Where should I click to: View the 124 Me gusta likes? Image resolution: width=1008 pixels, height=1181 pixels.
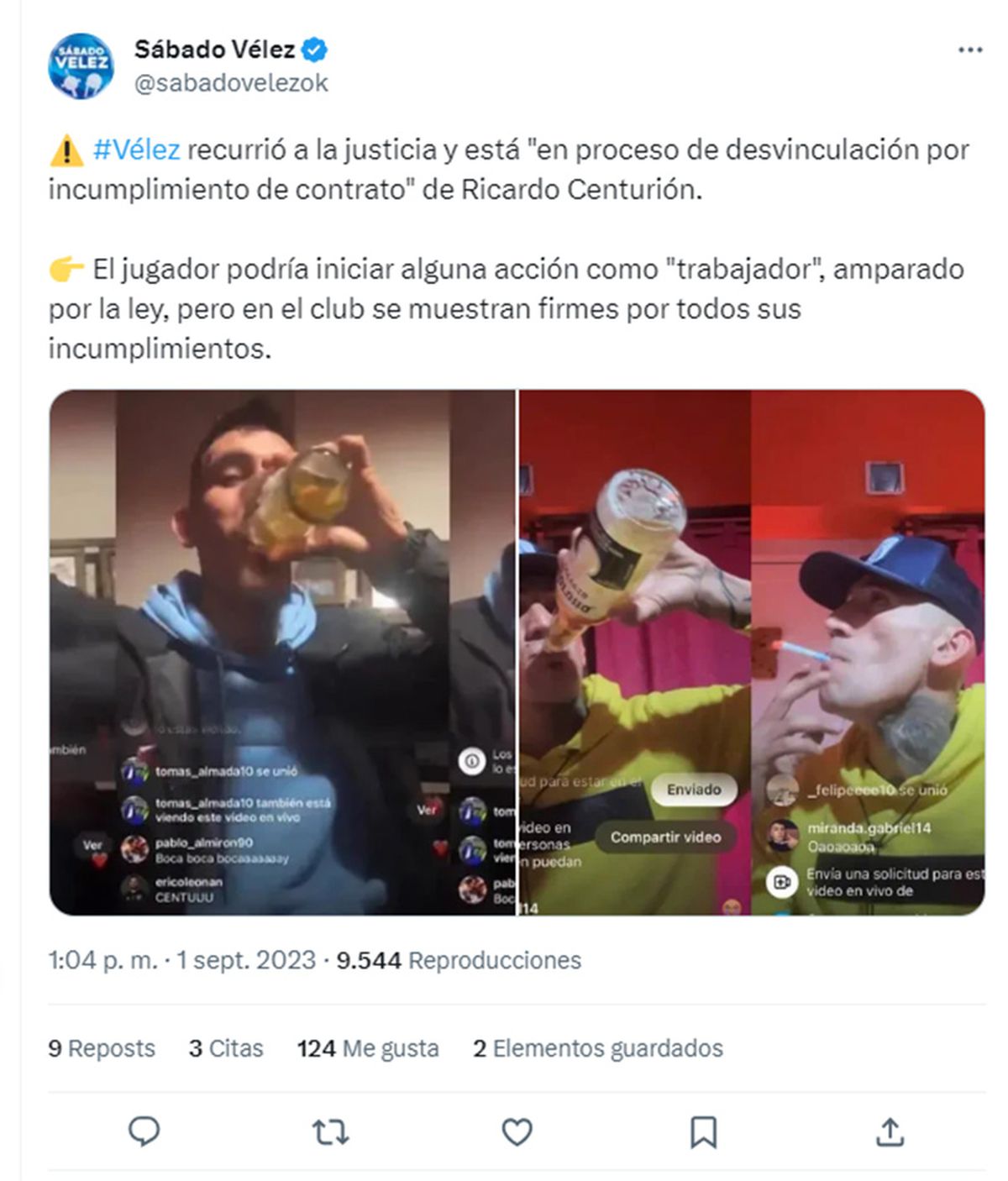click(368, 1048)
